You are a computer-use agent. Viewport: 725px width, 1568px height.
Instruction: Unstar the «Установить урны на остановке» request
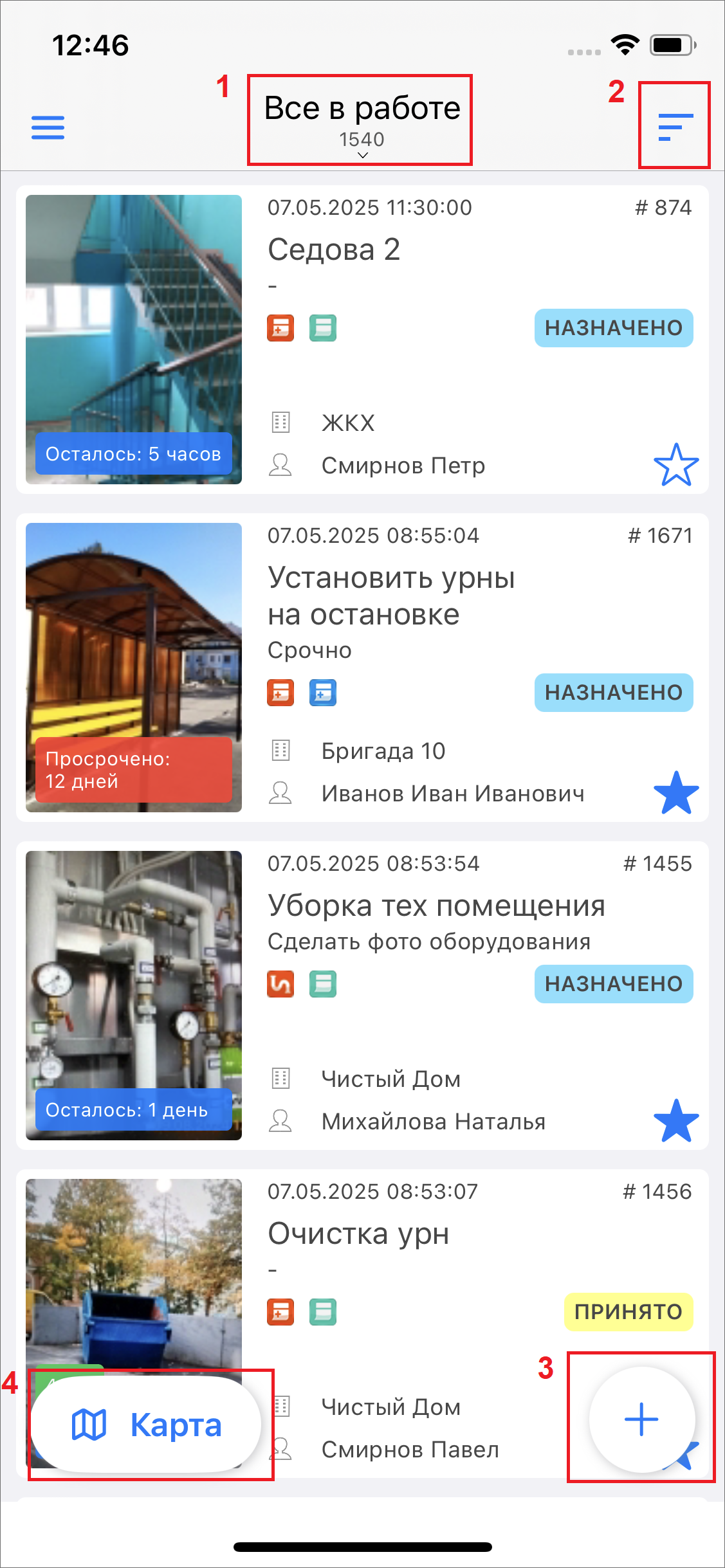click(676, 792)
